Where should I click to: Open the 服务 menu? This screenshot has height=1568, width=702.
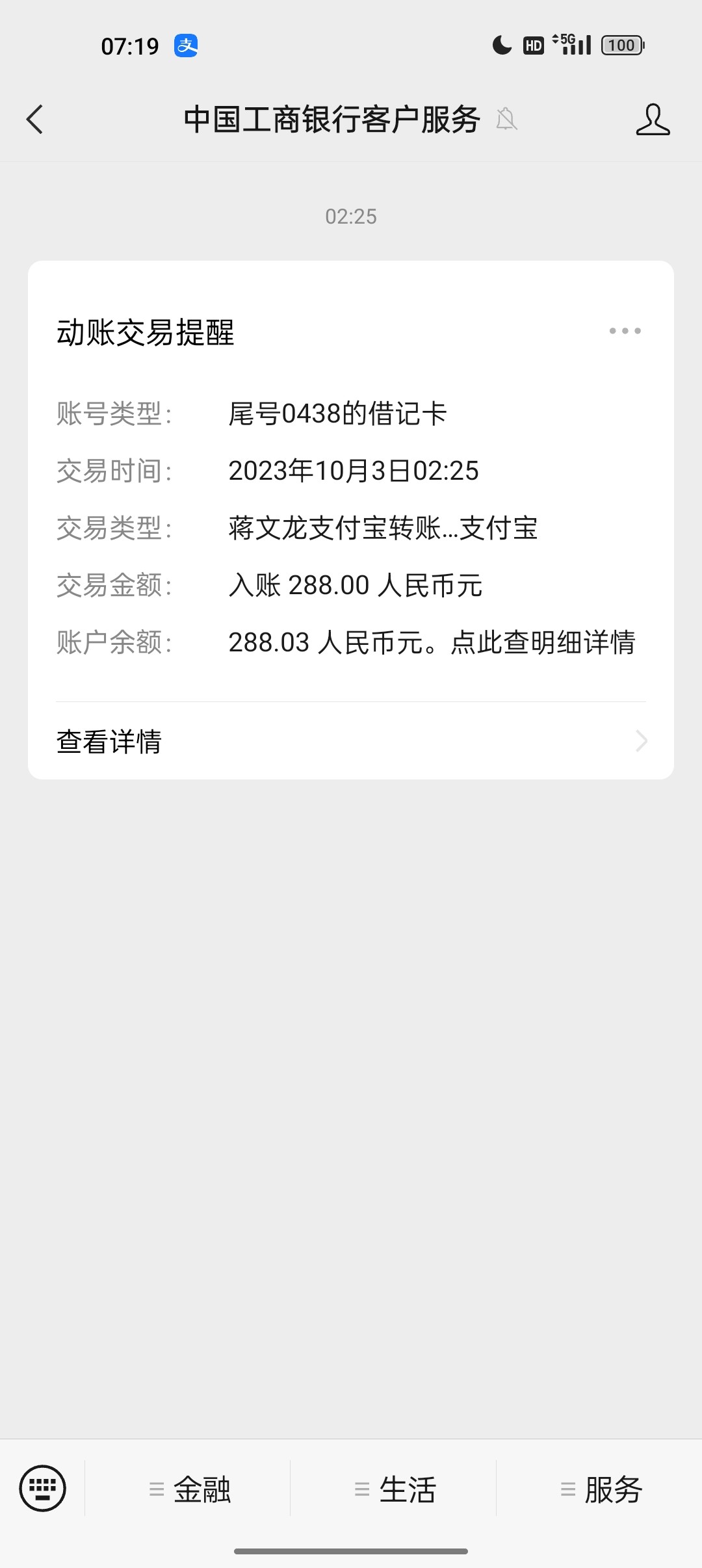pos(601,1489)
